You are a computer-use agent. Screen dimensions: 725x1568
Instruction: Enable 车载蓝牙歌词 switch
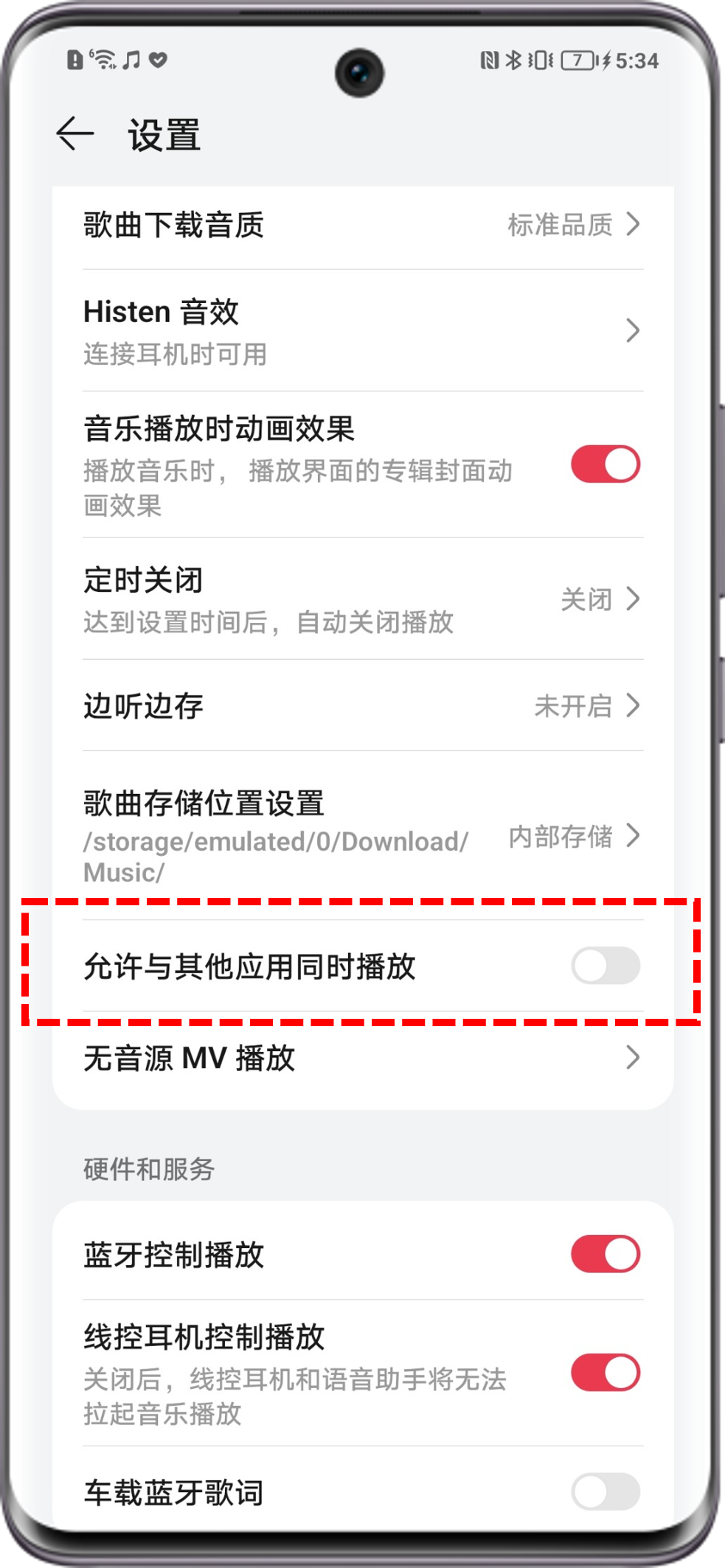tap(605, 1492)
